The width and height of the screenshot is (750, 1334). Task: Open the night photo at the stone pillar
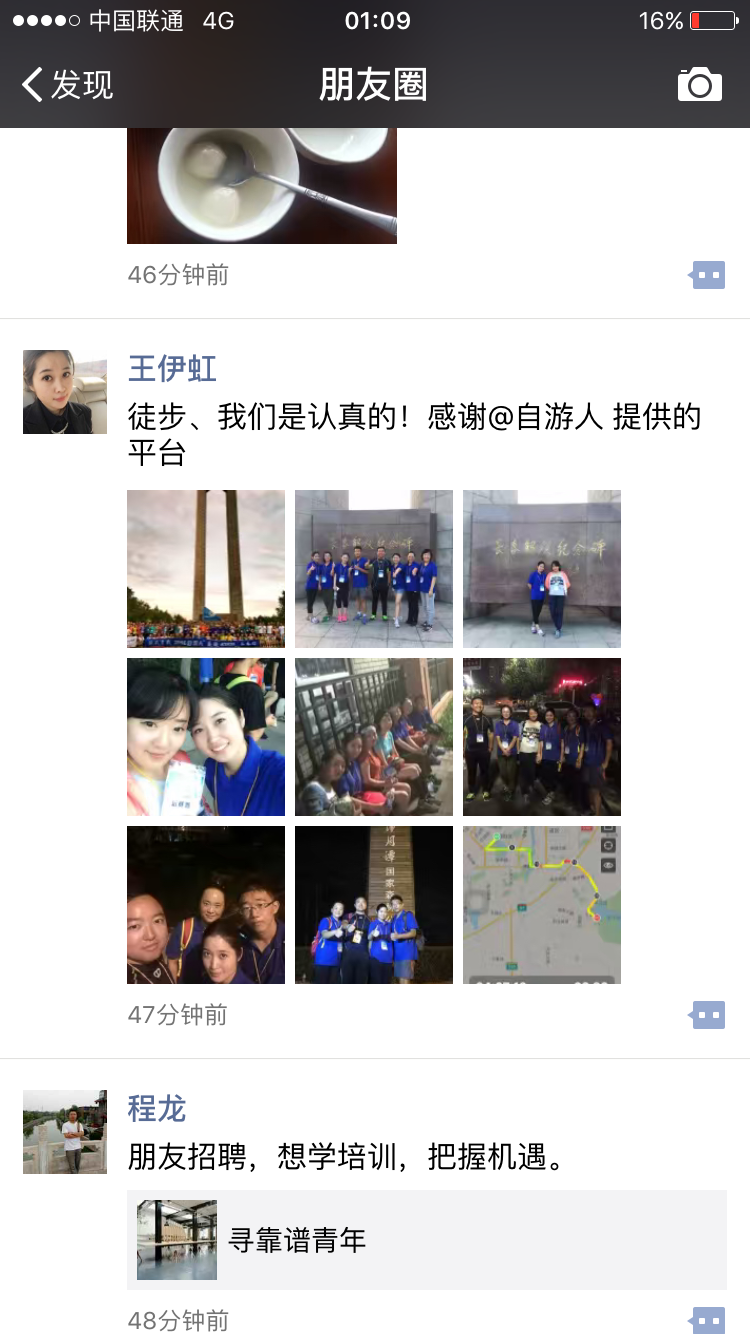pyautogui.click(x=374, y=905)
